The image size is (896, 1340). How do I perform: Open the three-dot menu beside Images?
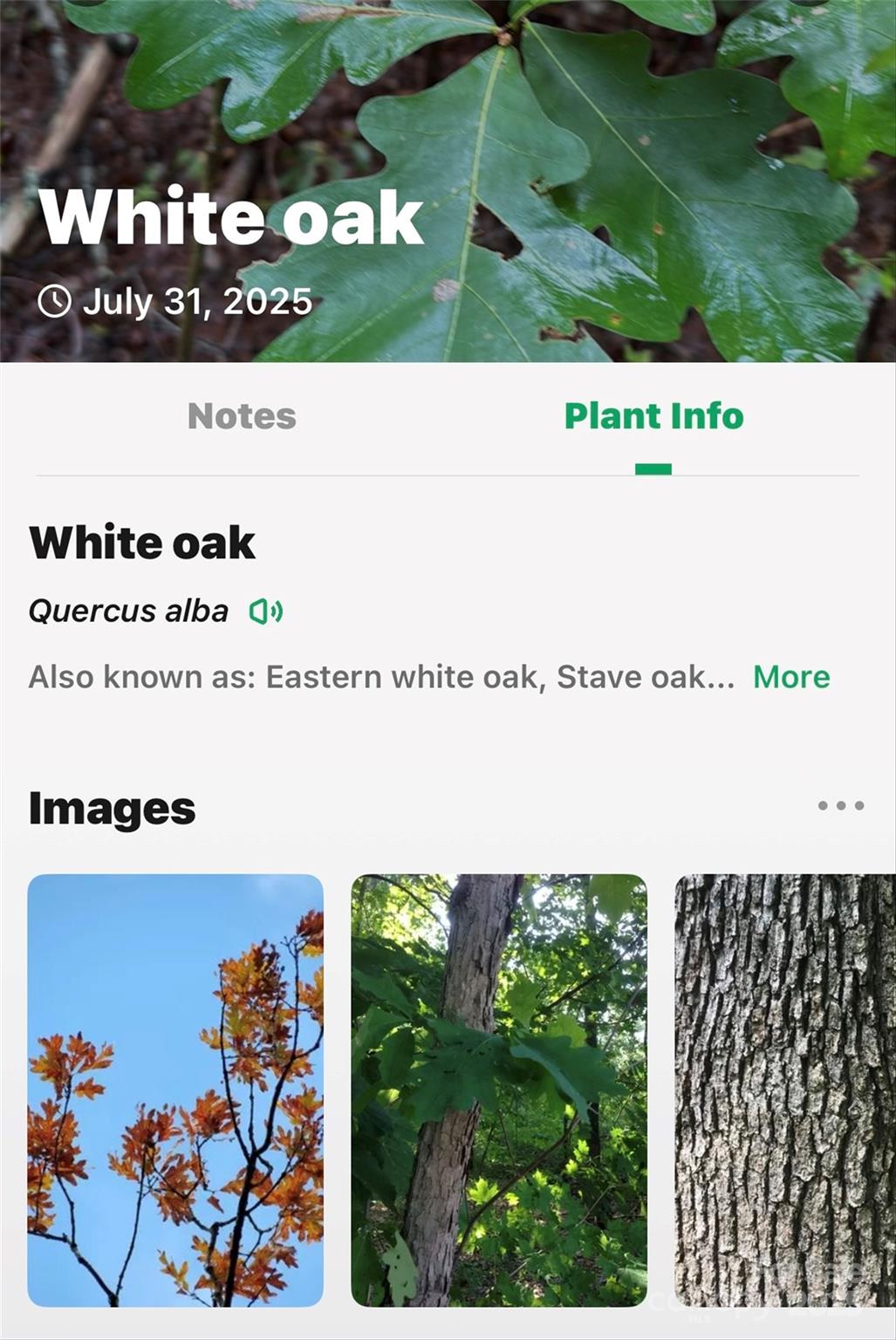841,806
